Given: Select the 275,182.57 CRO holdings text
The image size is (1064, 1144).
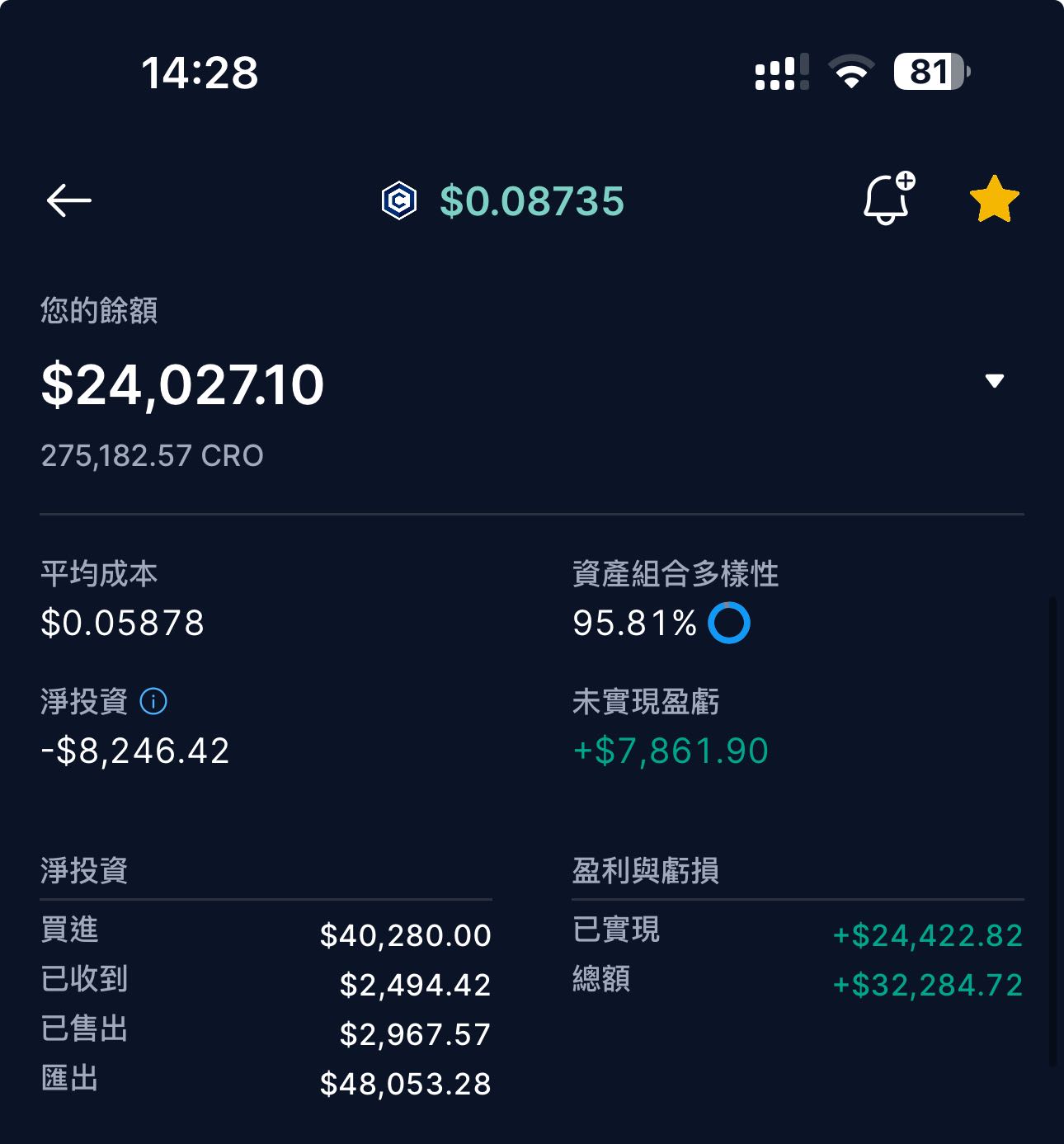Looking at the screenshot, I should [x=153, y=453].
